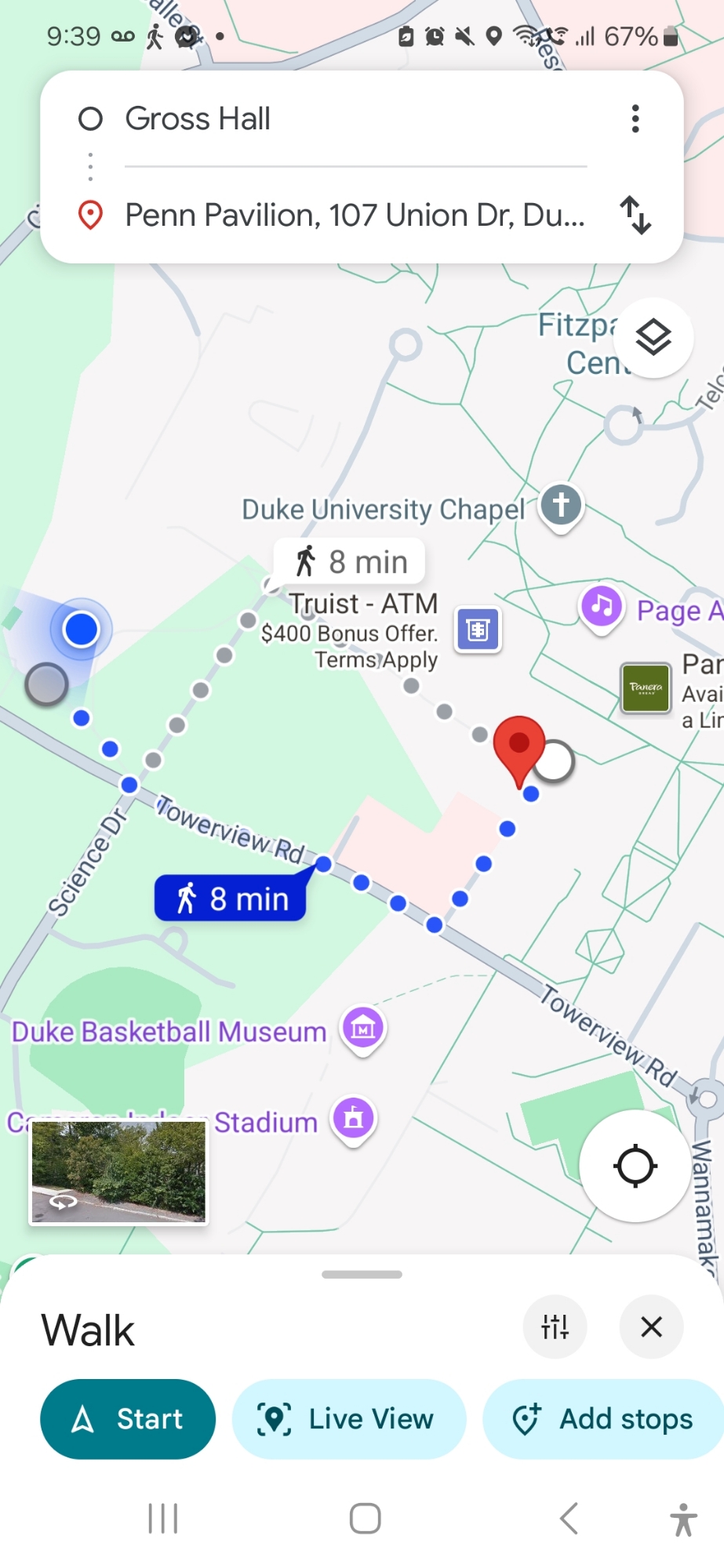This screenshot has width=724, height=1568.
Task: Open recent apps from navigation bar
Action: pos(163,1519)
